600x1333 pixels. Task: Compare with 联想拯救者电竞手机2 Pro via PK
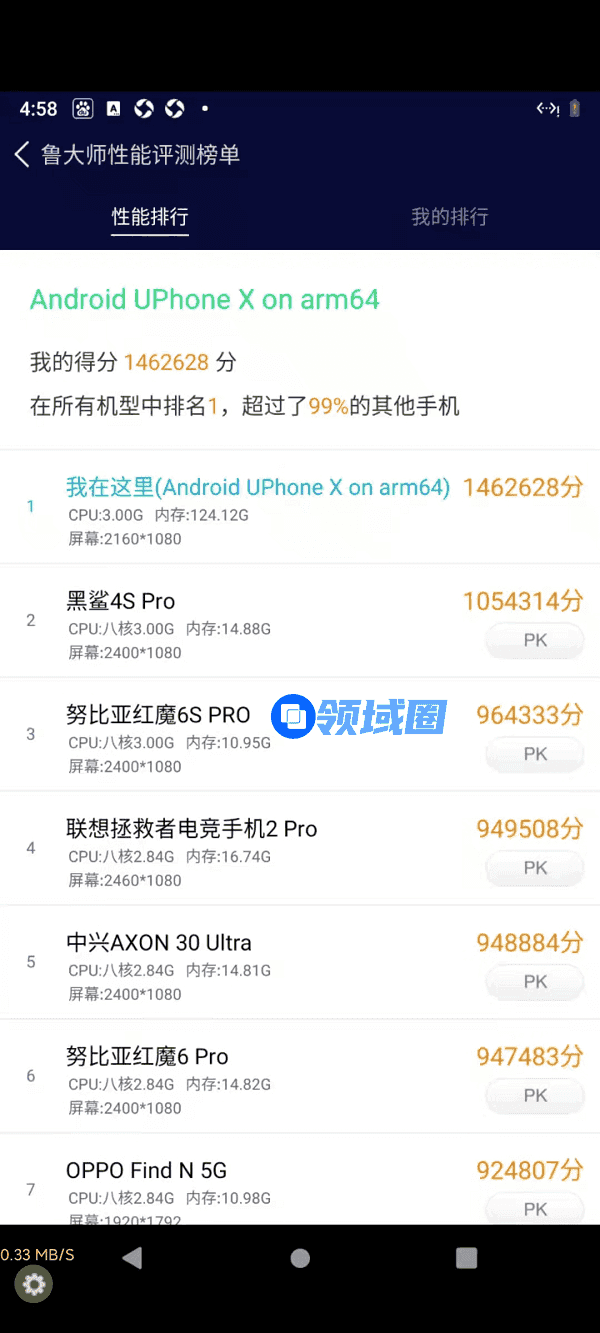tap(535, 868)
